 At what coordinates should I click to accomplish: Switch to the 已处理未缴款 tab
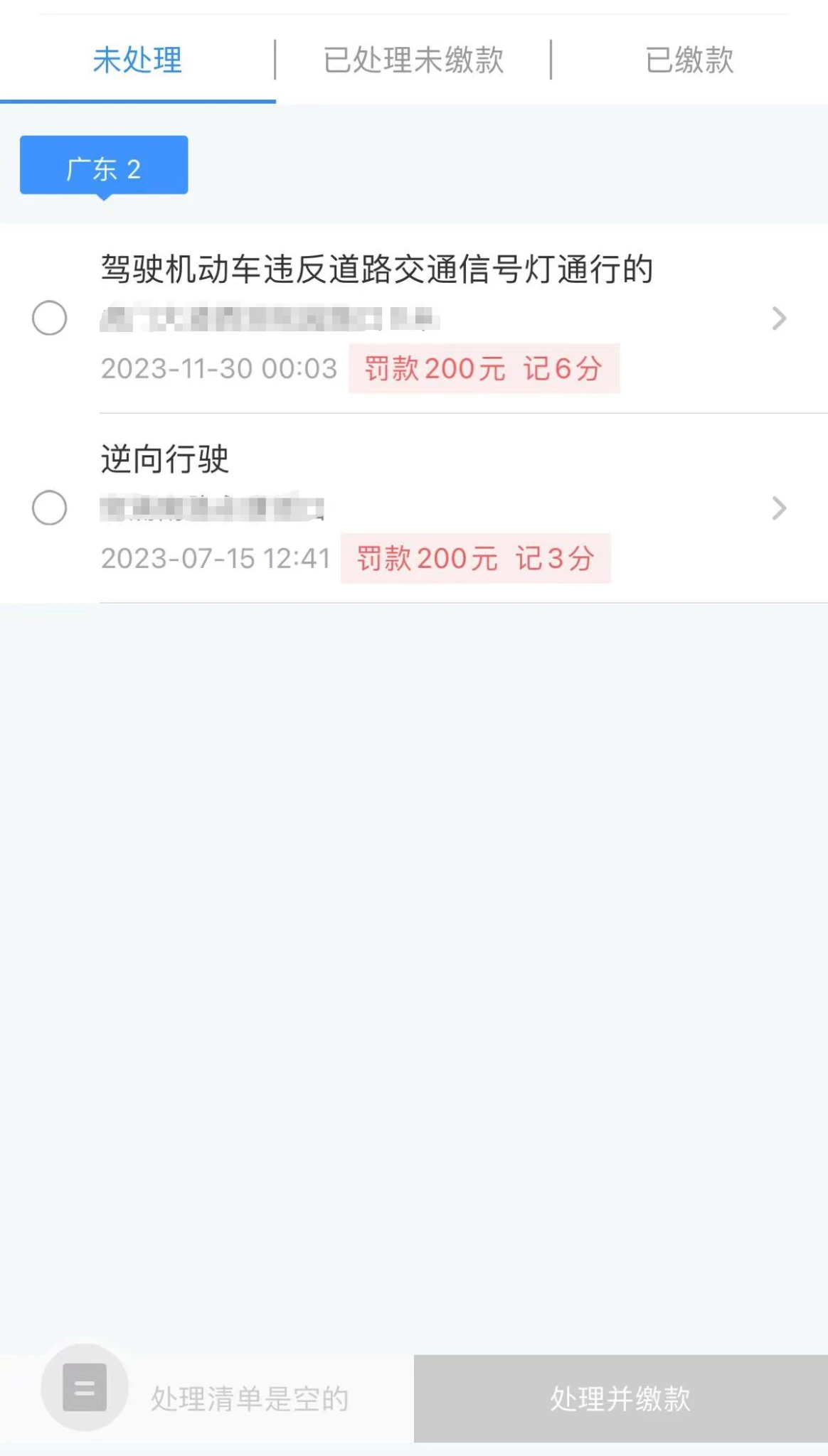[x=413, y=60]
